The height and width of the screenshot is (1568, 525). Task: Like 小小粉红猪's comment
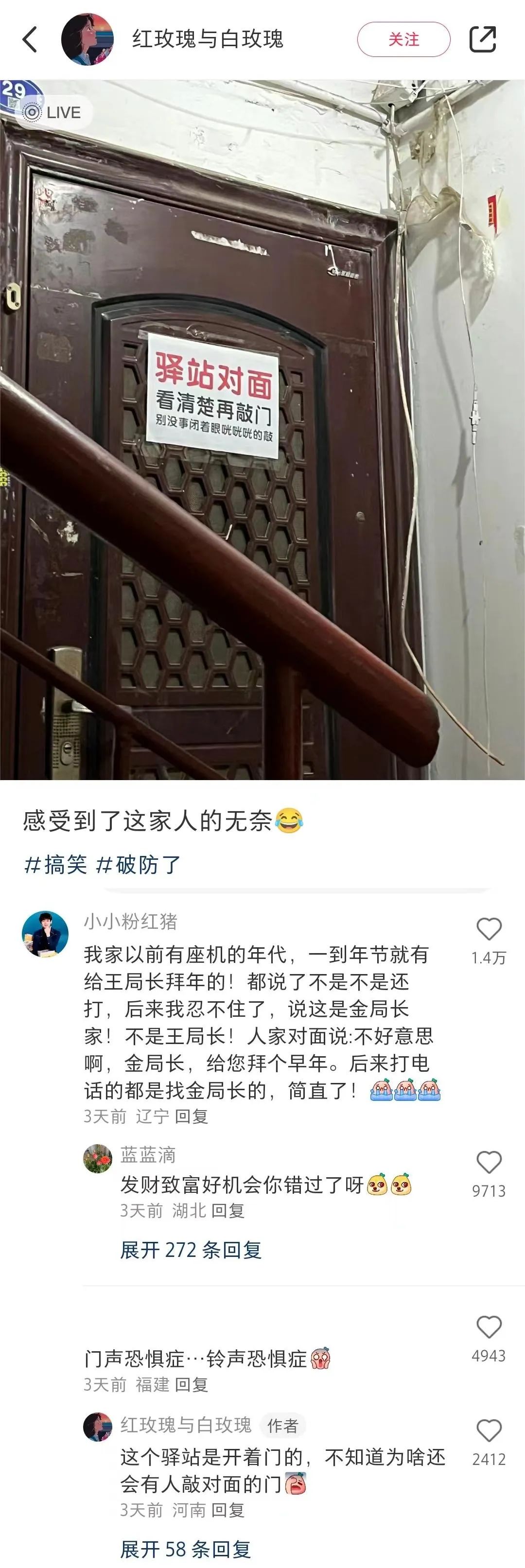coord(489,929)
